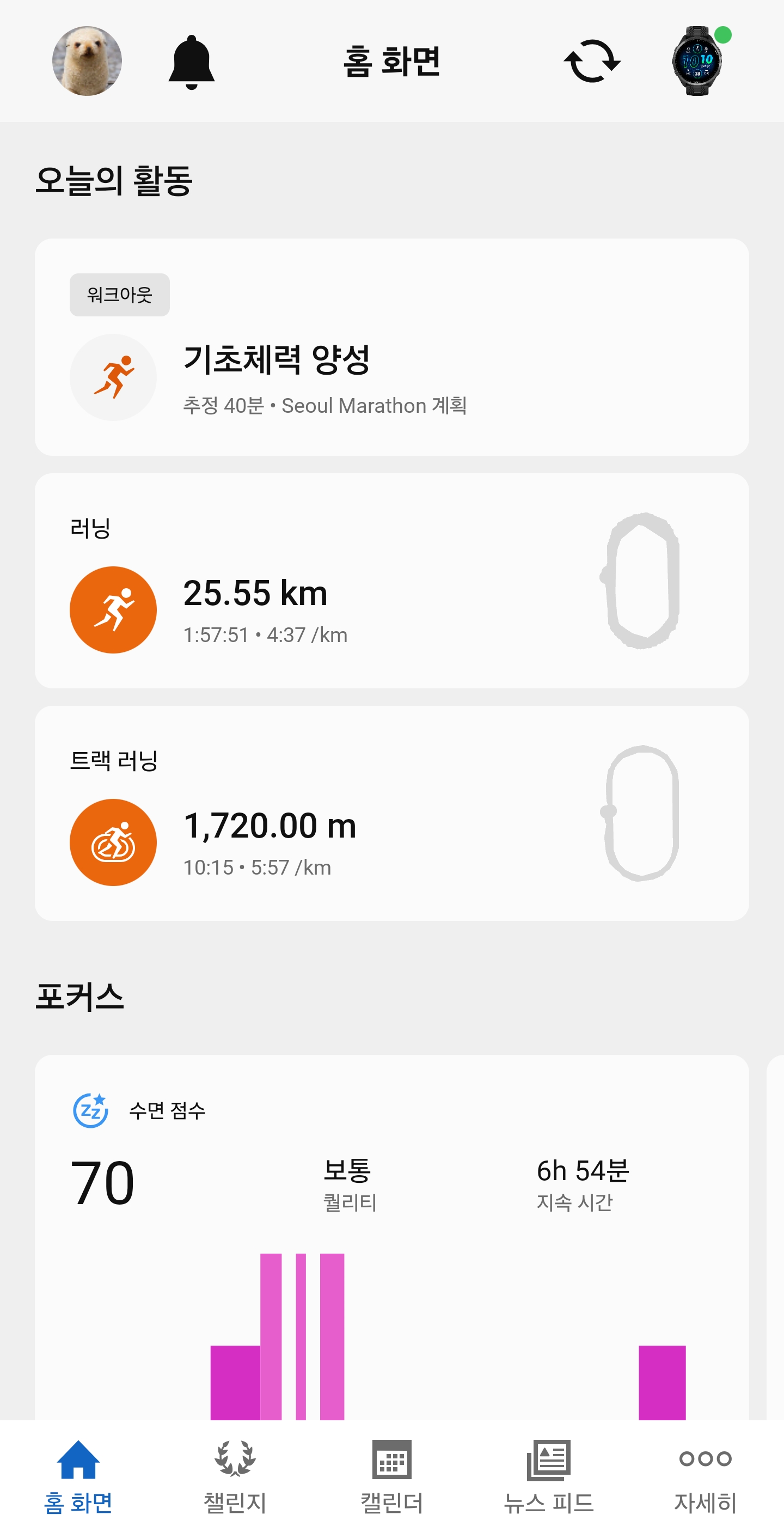
Task: Open connected watch device status
Action: tap(699, 62)
